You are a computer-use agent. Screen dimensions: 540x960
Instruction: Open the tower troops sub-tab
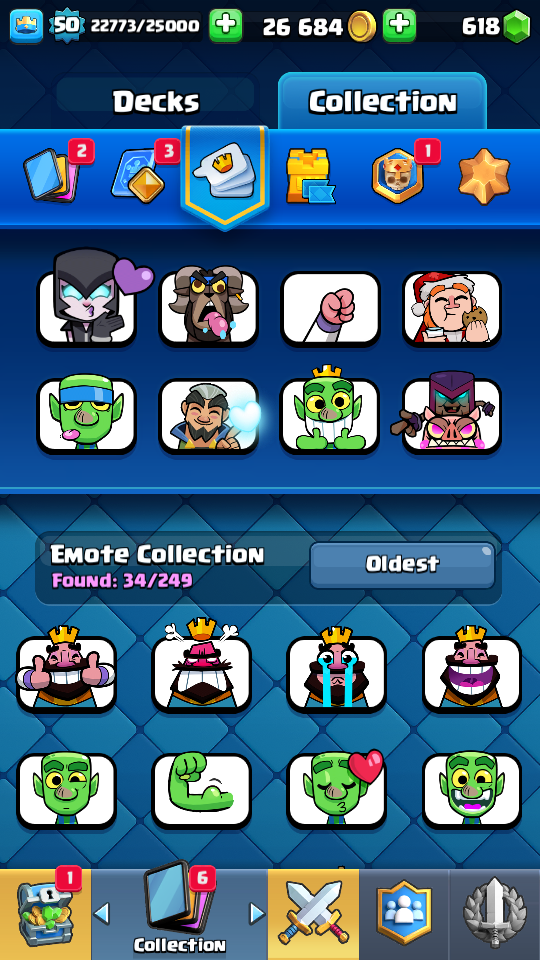(310, 176)
